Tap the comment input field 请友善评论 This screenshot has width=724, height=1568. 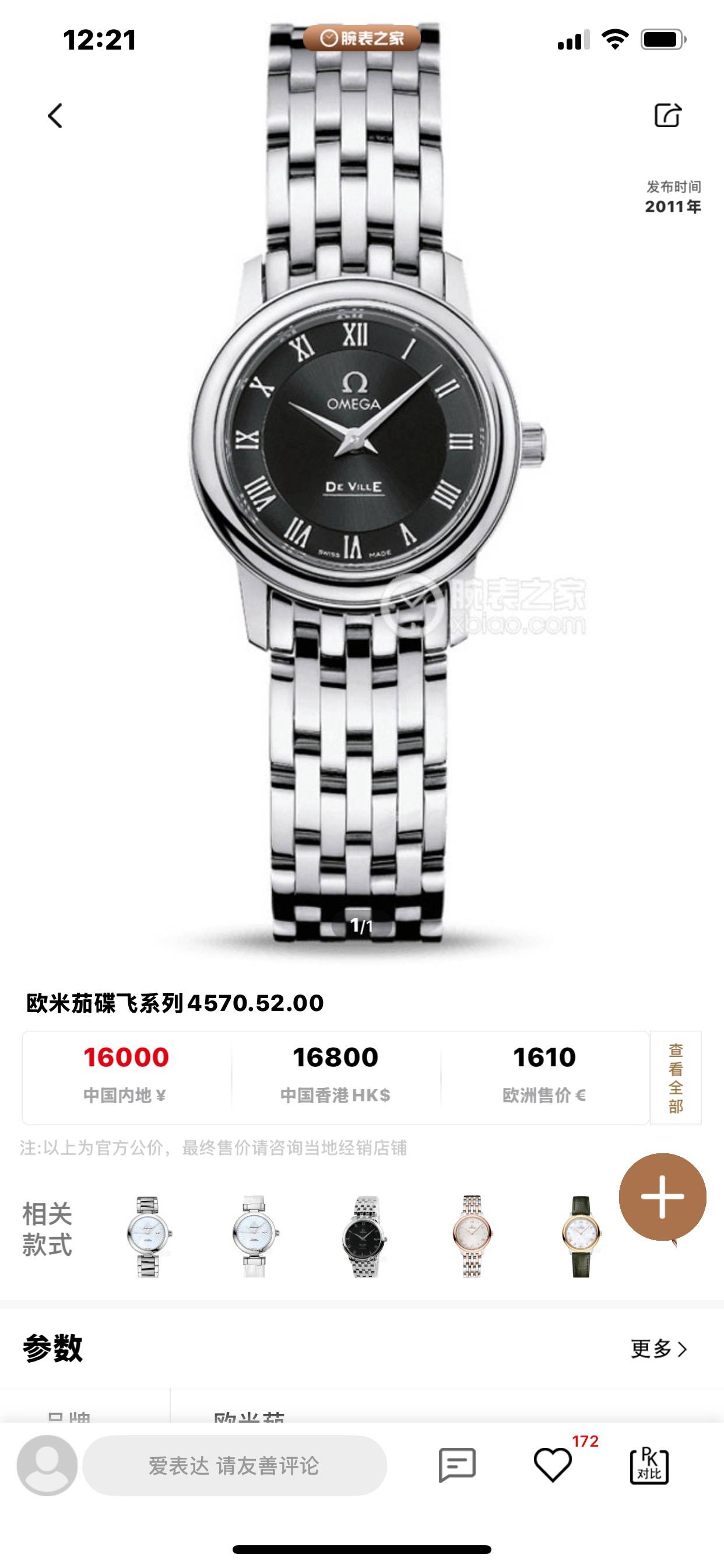[x=234, y=1466]
